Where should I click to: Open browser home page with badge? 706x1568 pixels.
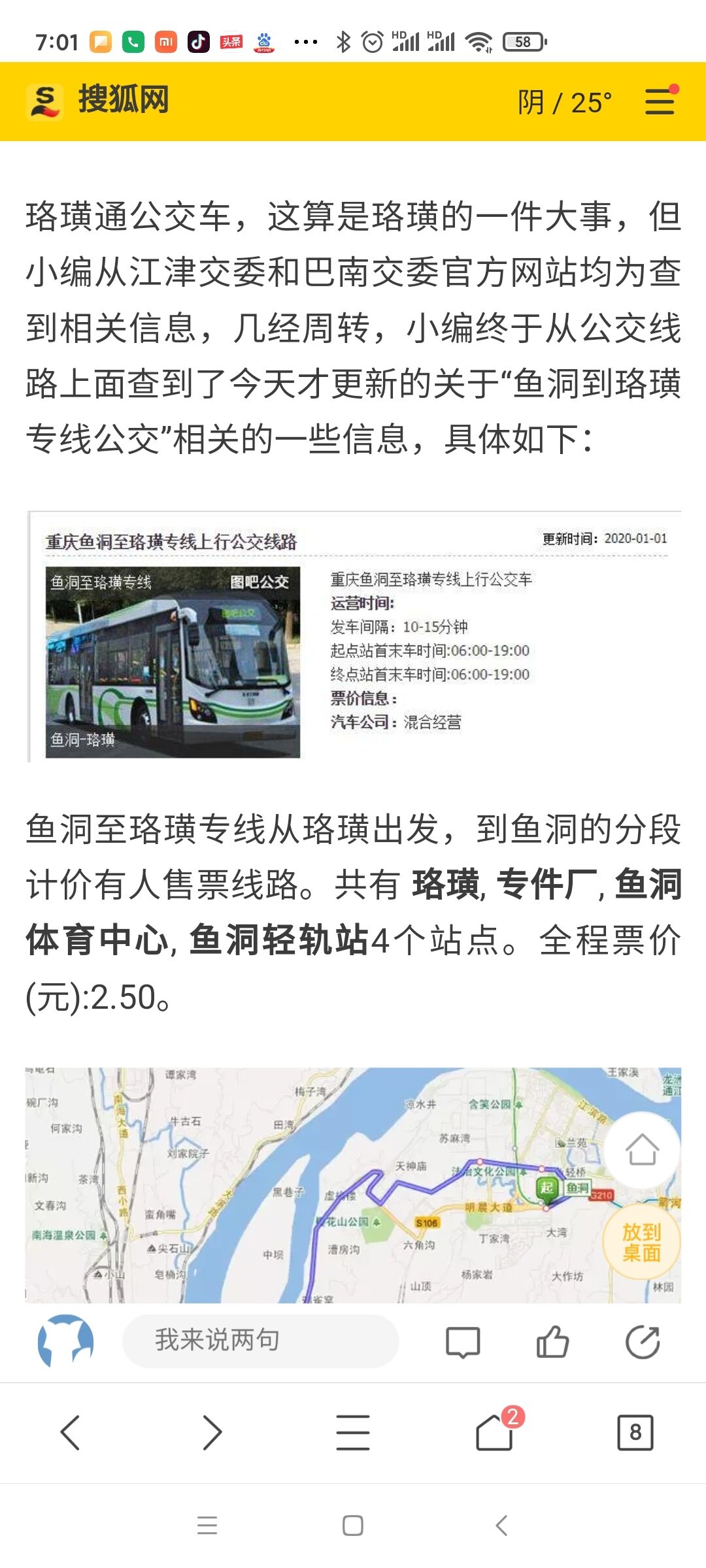495,1432
